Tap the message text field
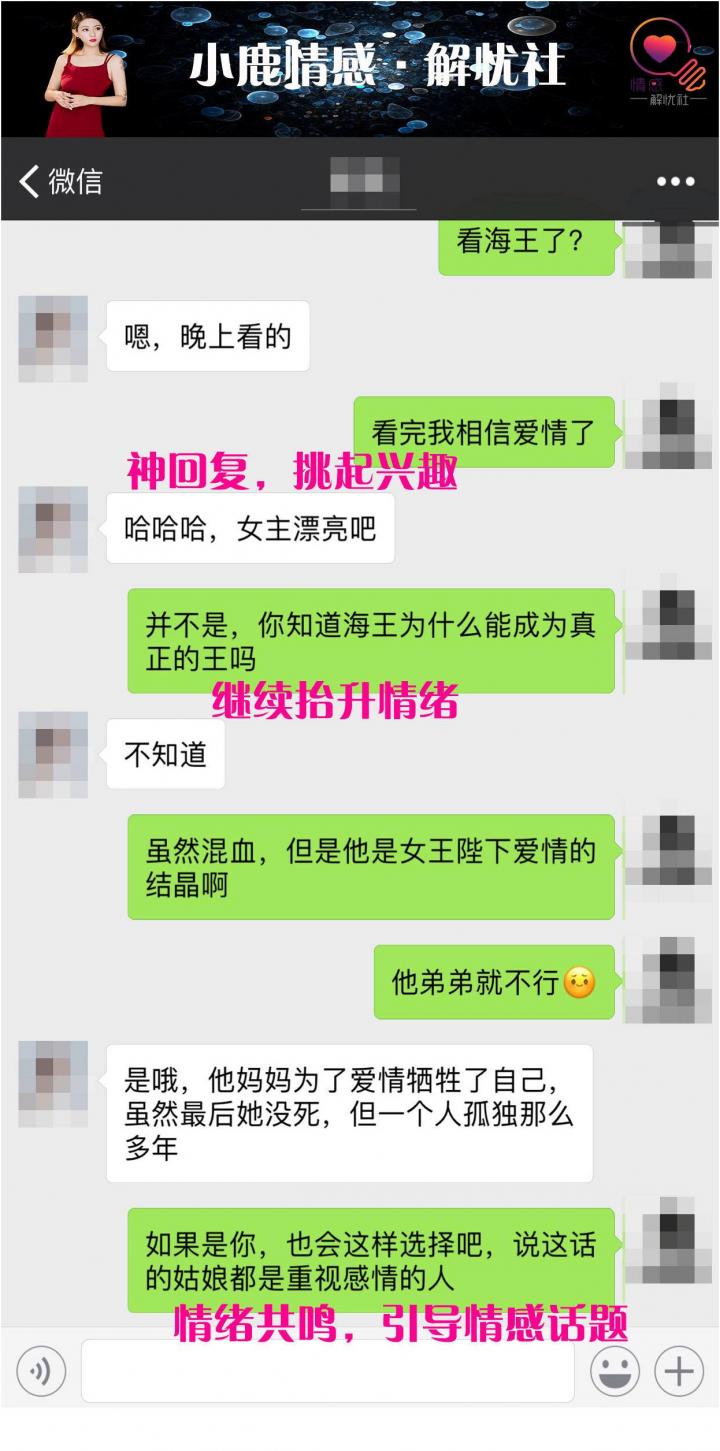 (327, 1371)
